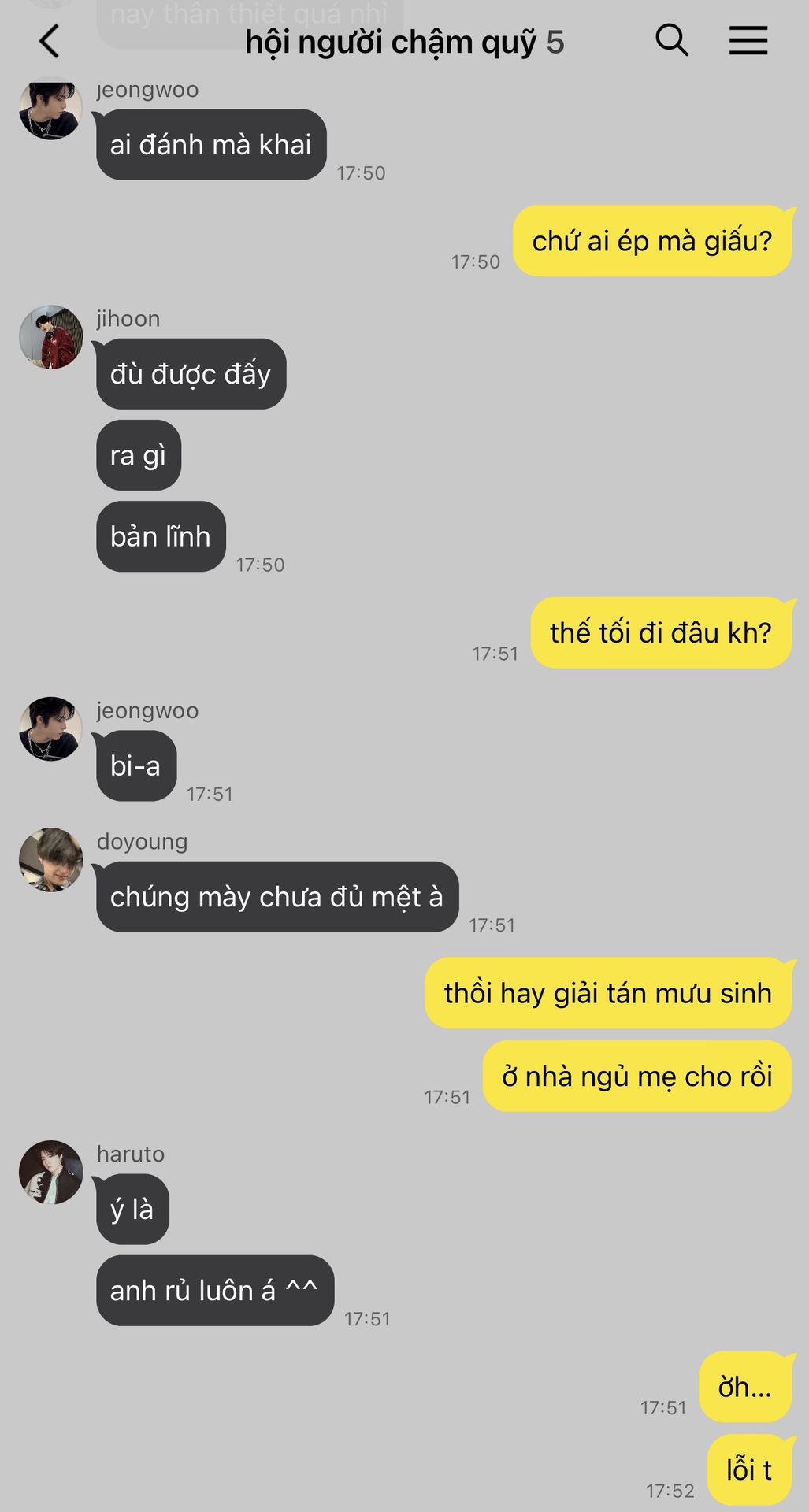Open the chat room hamburger menu

point(748,40)
